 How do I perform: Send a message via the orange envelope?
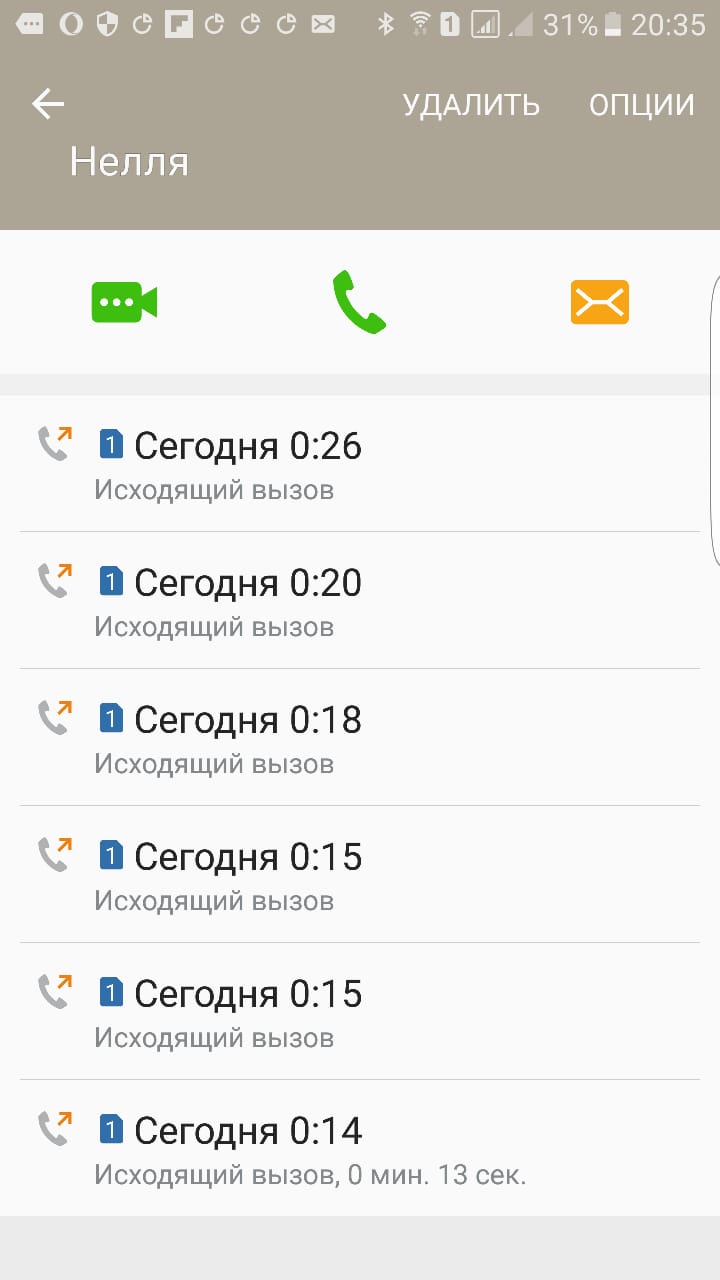coord(599,302)
